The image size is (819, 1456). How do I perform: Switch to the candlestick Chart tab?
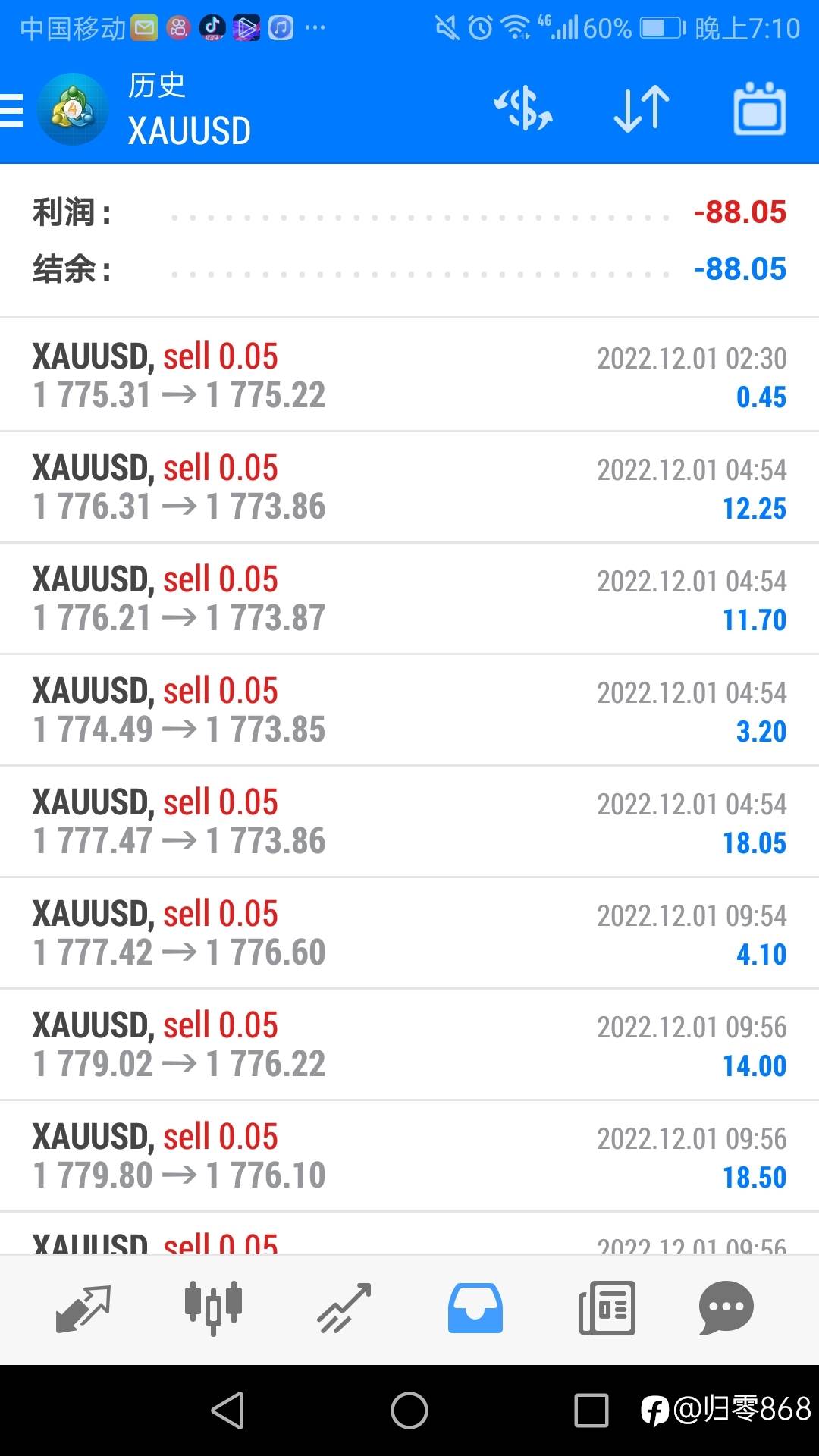[213, 1308]
